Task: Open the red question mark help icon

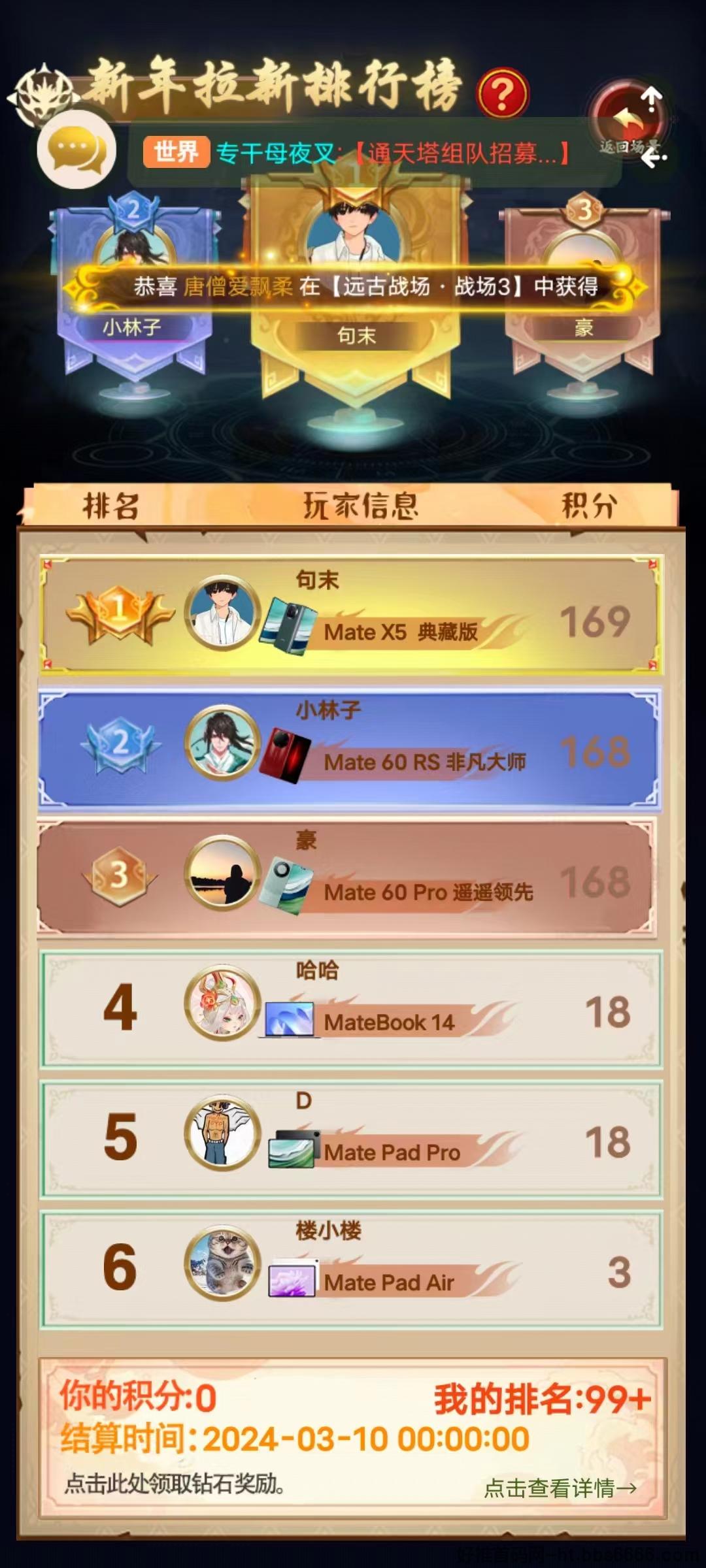Action: [503, 94]
